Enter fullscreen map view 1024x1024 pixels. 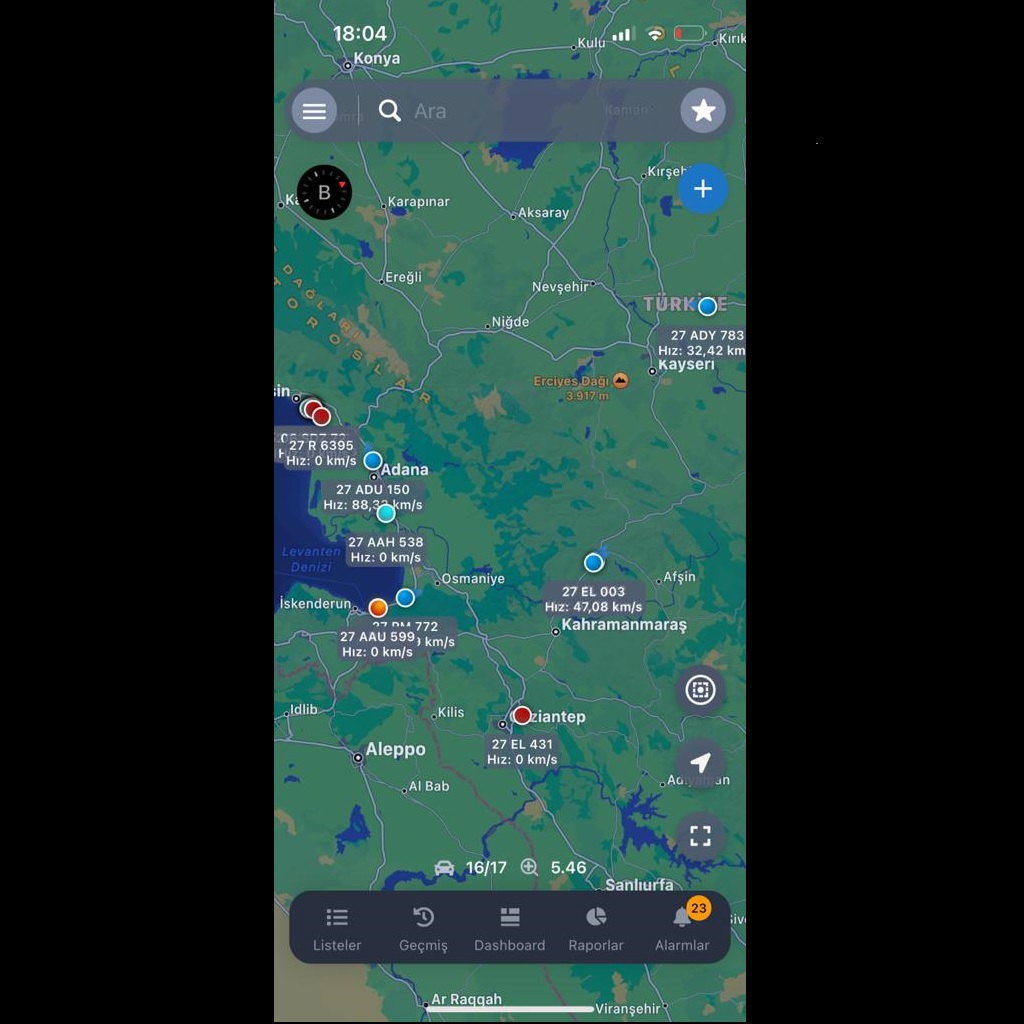coord(700,836)
